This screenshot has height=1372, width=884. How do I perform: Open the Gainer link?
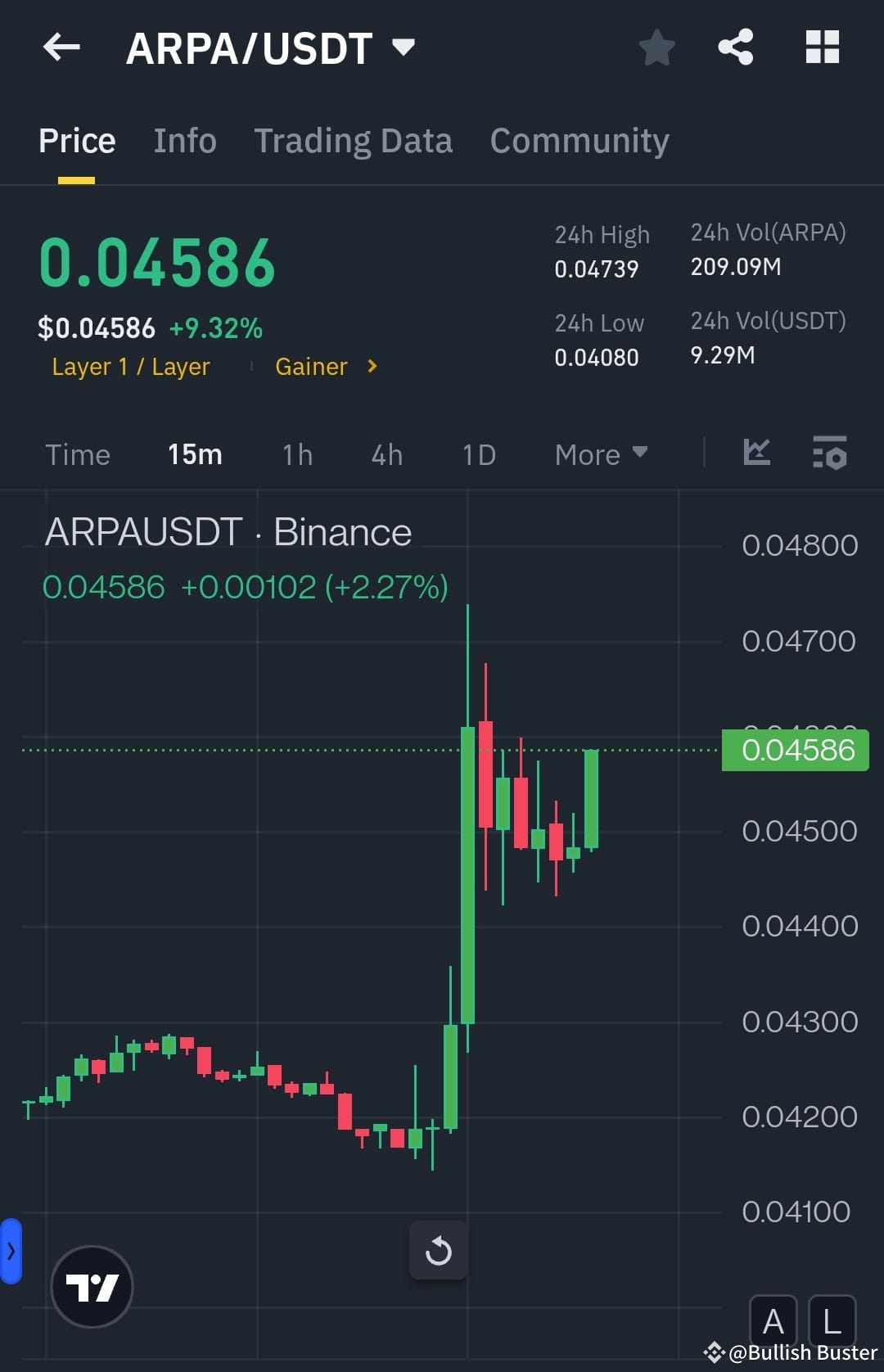311,366
